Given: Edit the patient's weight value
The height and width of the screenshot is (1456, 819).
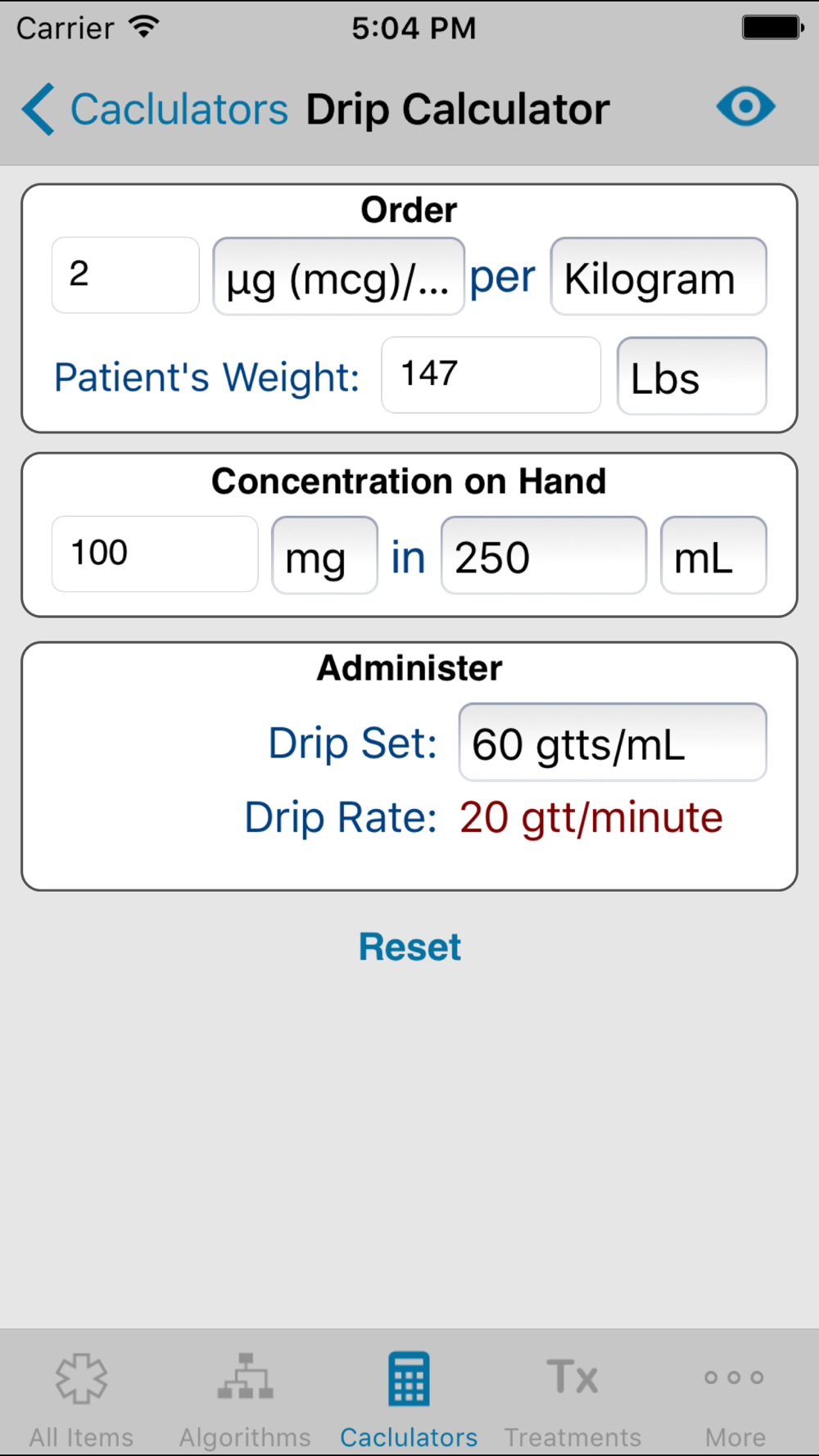Looking at the screenshot, I should coord(491,375).
